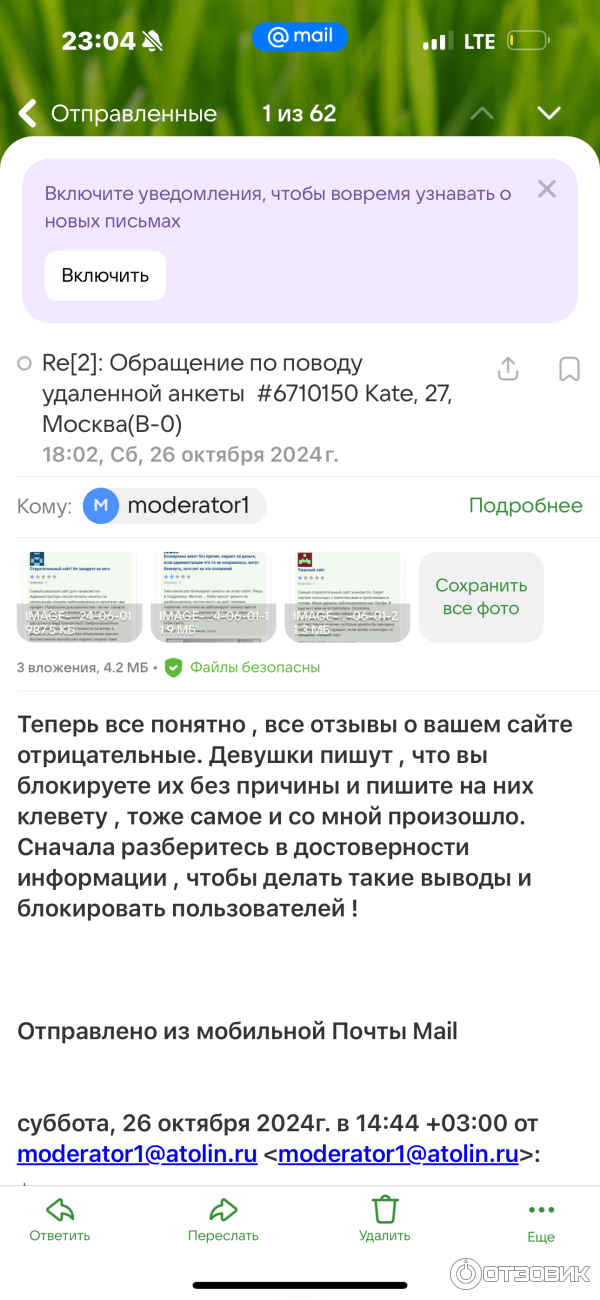Bookmark this email
Screen dimensions: 600x1300
click(x=569, y=369)
